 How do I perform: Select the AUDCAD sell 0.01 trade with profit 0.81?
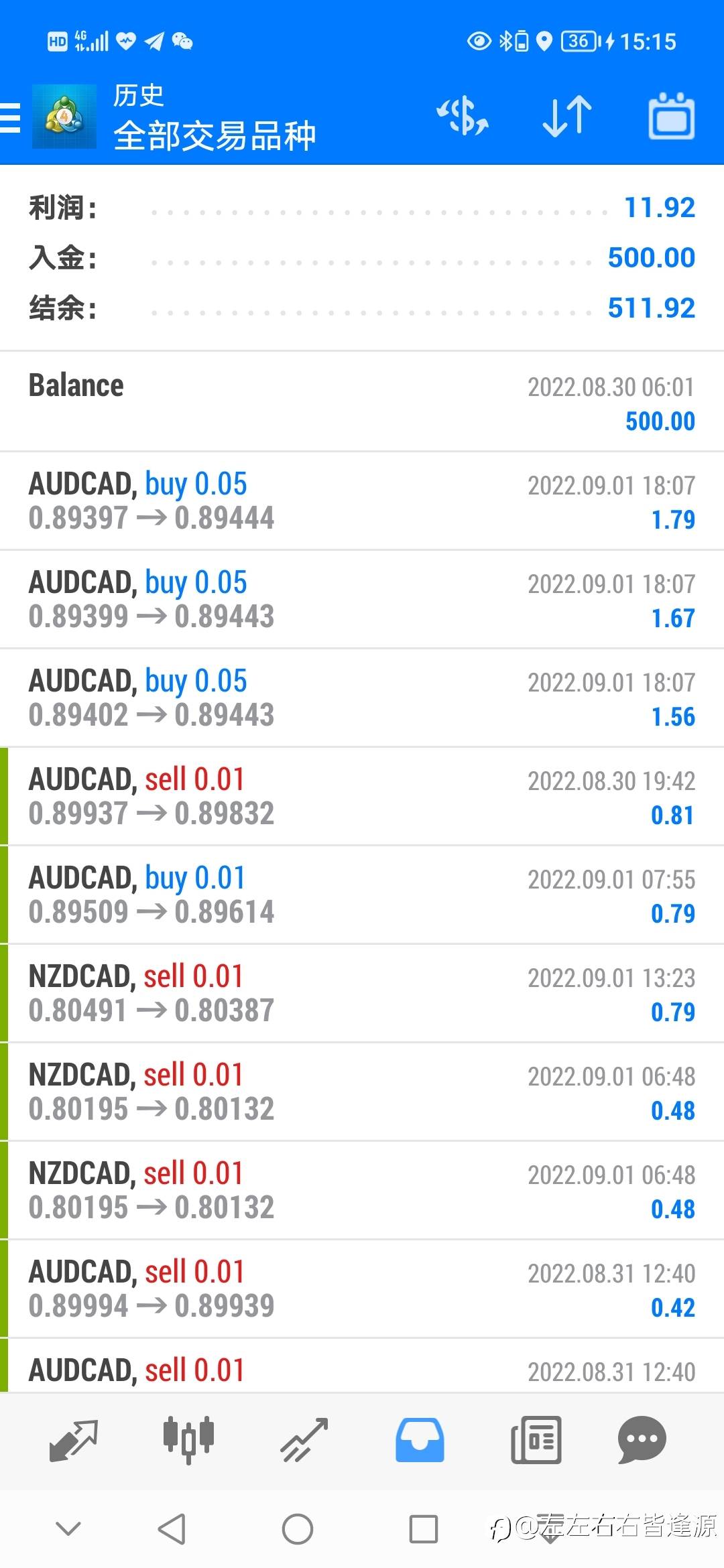[x=362, y=796]
